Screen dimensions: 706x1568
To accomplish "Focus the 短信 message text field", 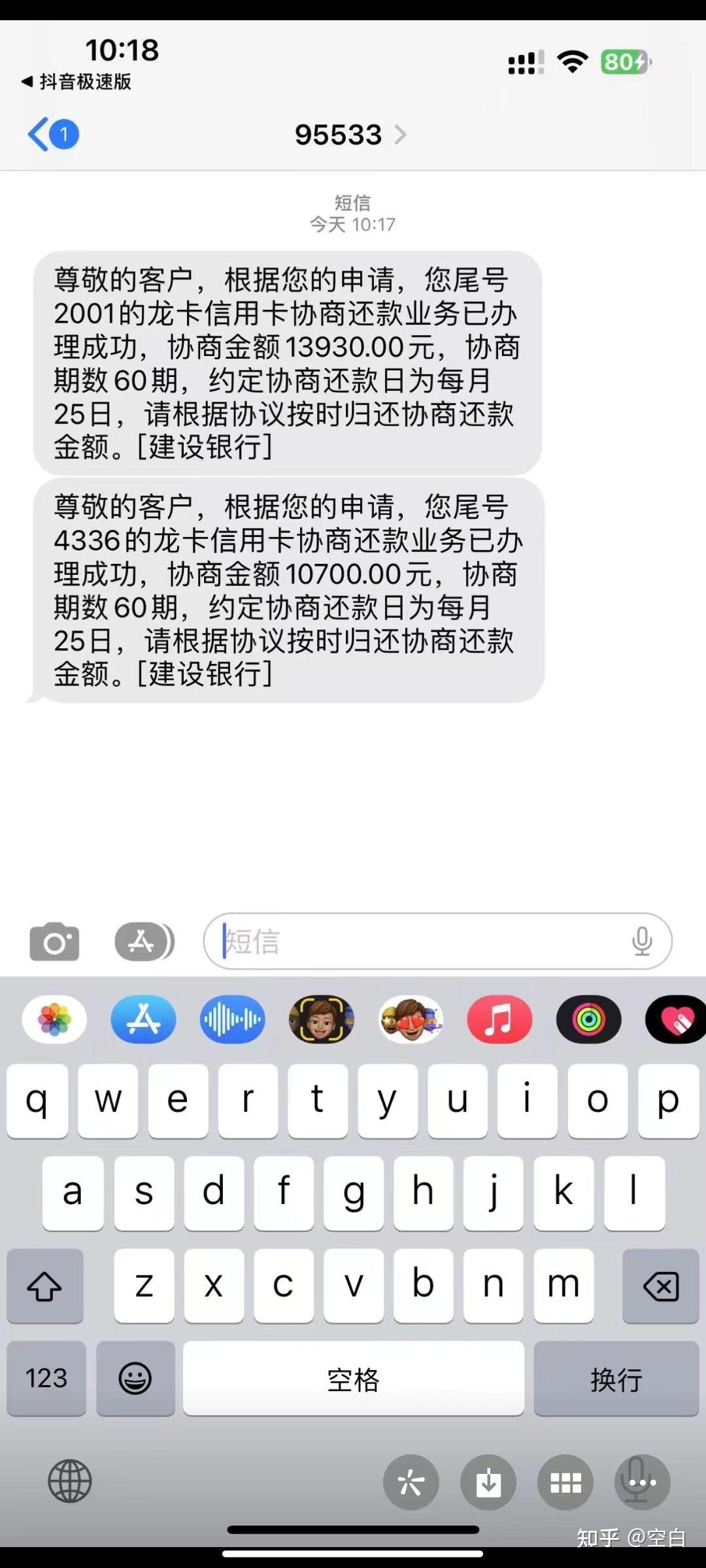I will click(418, 941).
